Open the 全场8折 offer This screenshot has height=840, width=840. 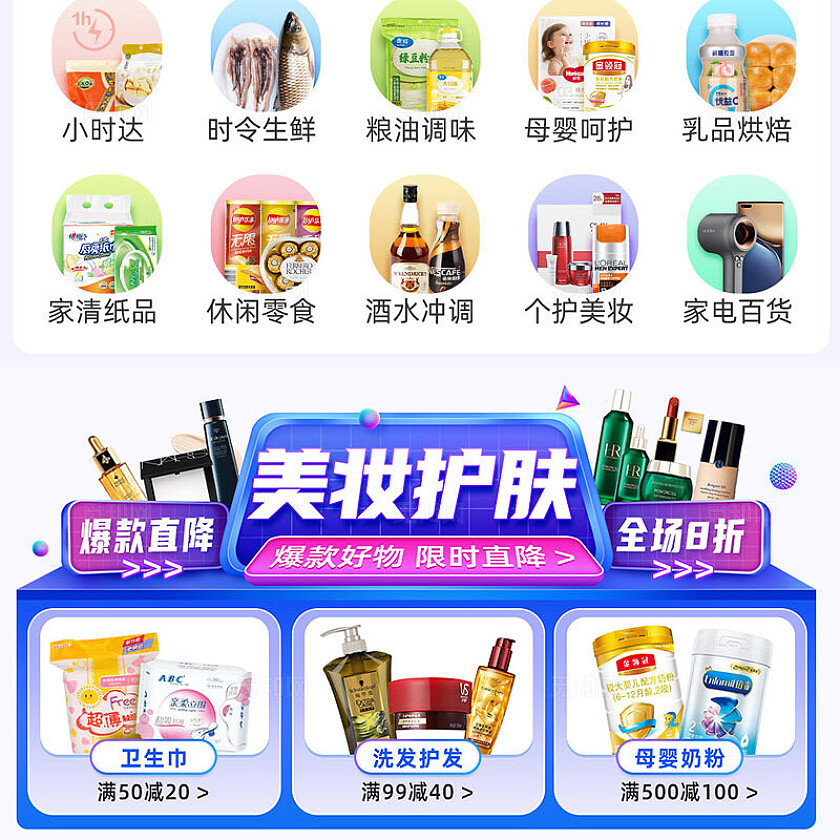point(680,538)
